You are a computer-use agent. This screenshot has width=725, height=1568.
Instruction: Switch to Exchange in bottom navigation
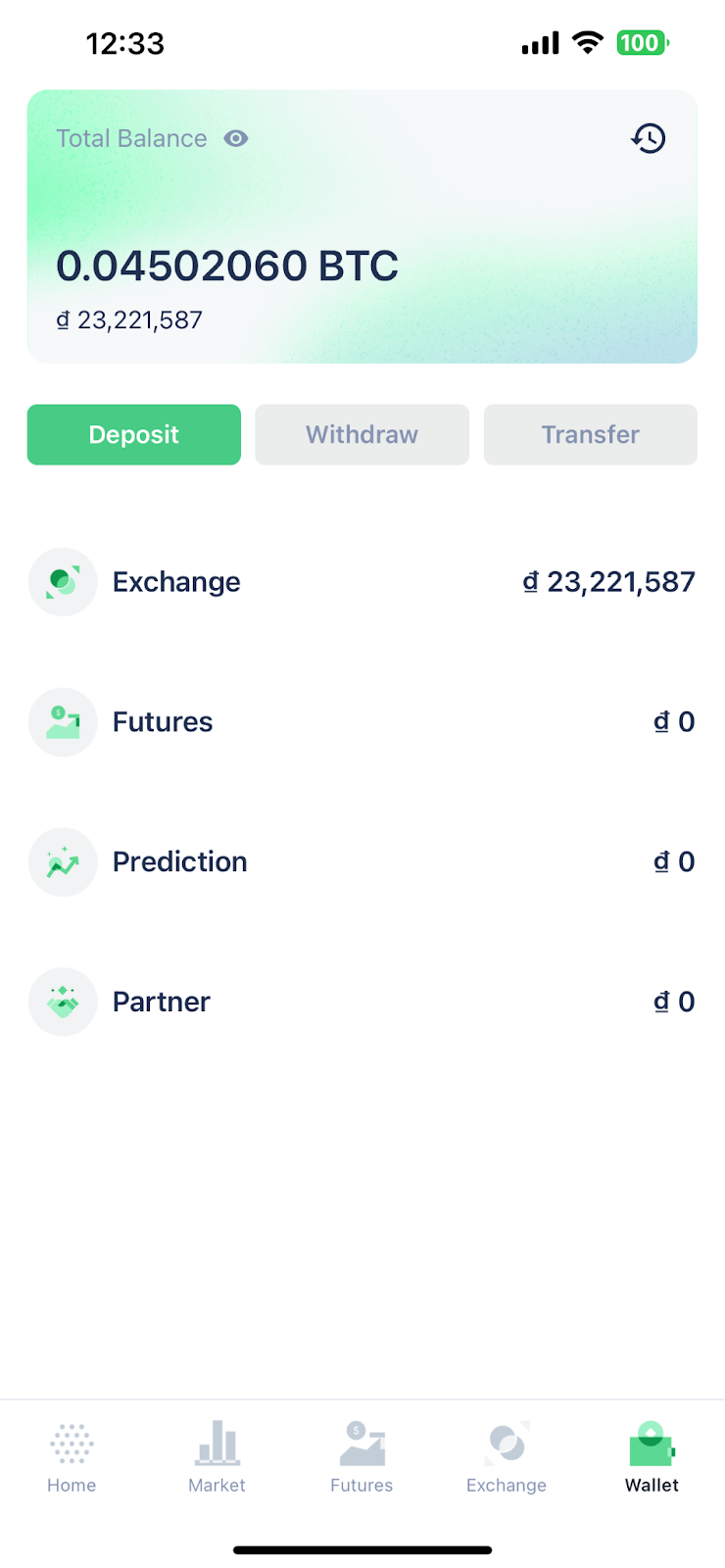507,1457
